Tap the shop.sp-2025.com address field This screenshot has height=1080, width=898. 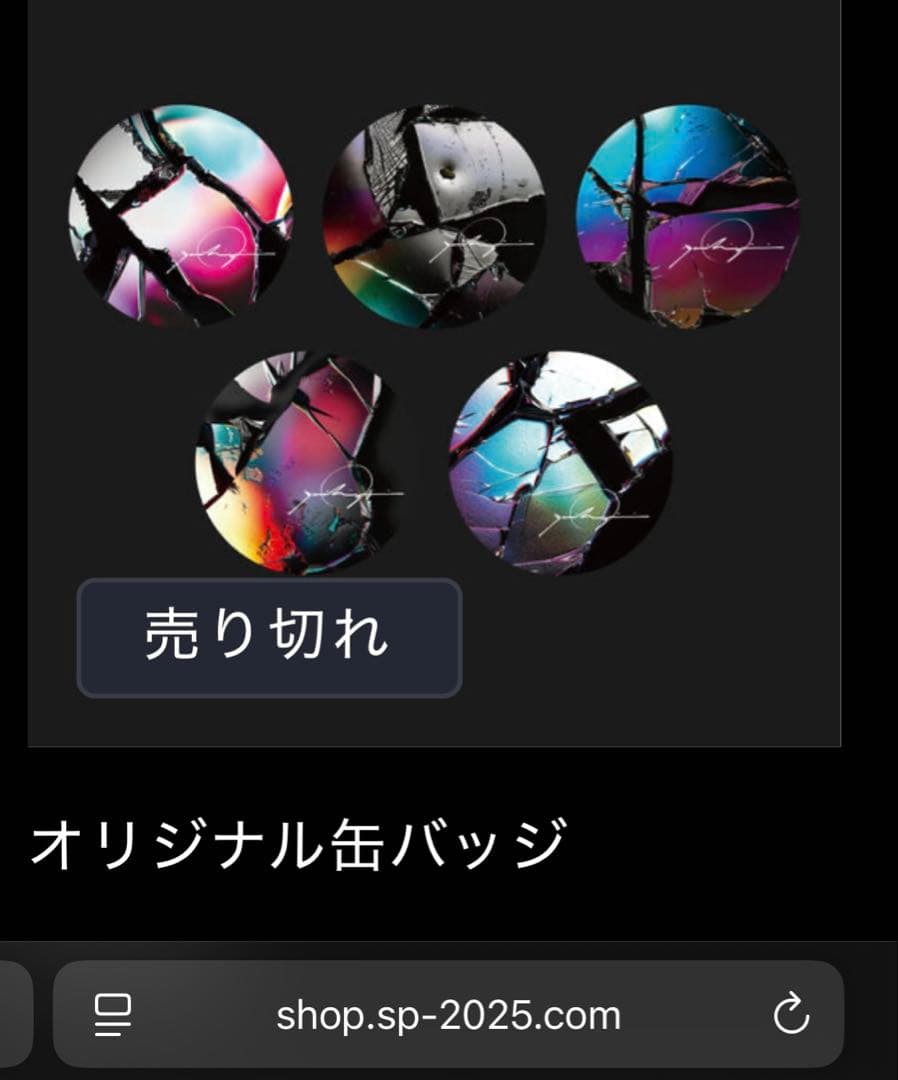pos(448,1016)
